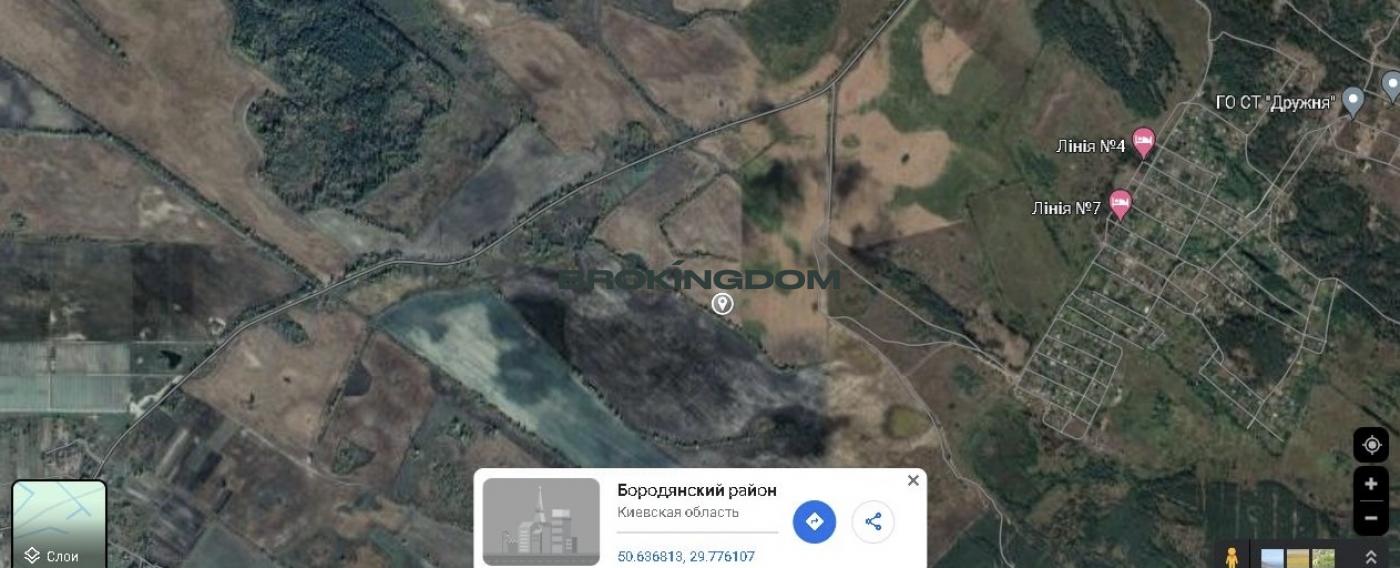Open the Лінія №4 lodging pin
This screenshot has height=568, width=1400.
click(1143, 142)
